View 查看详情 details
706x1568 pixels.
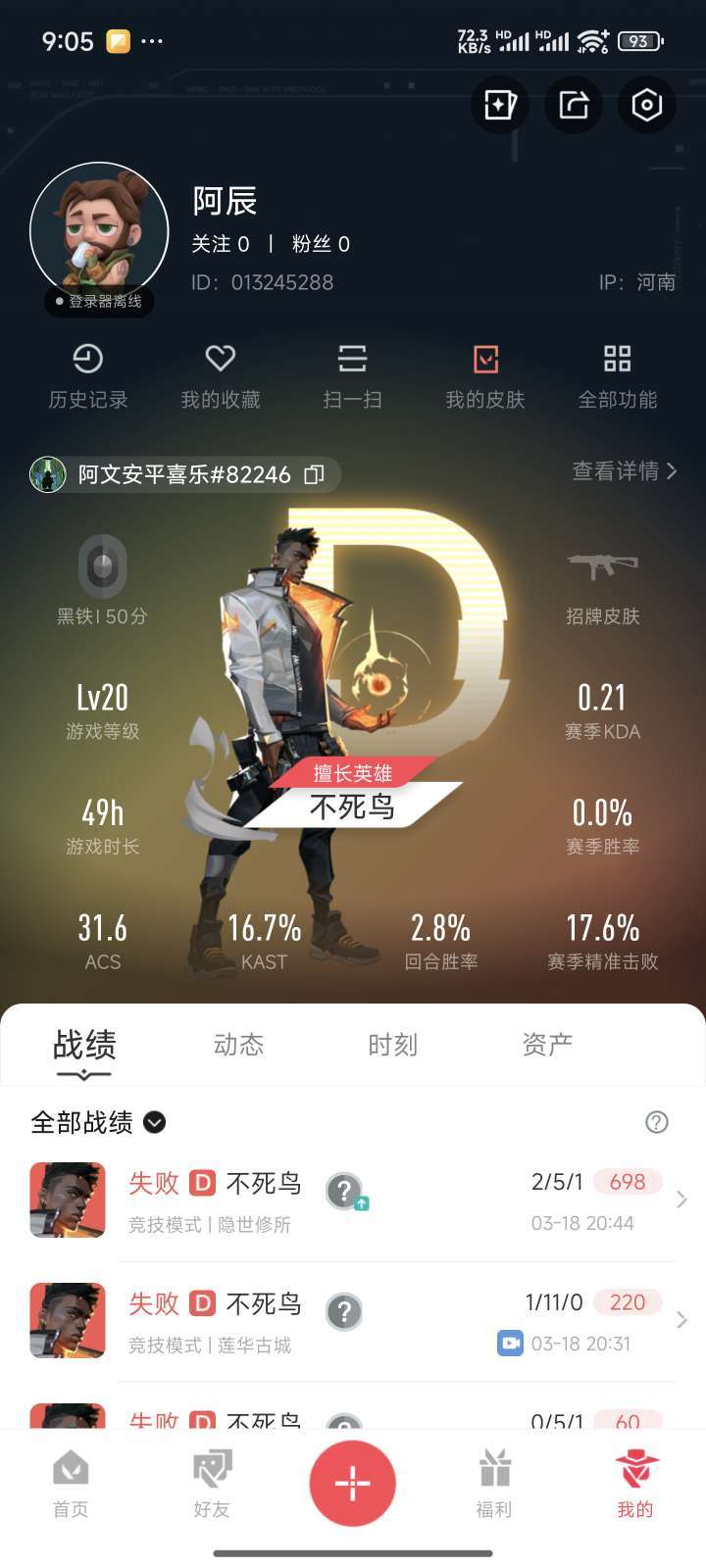pyautogui.click(x=625, y=471)
